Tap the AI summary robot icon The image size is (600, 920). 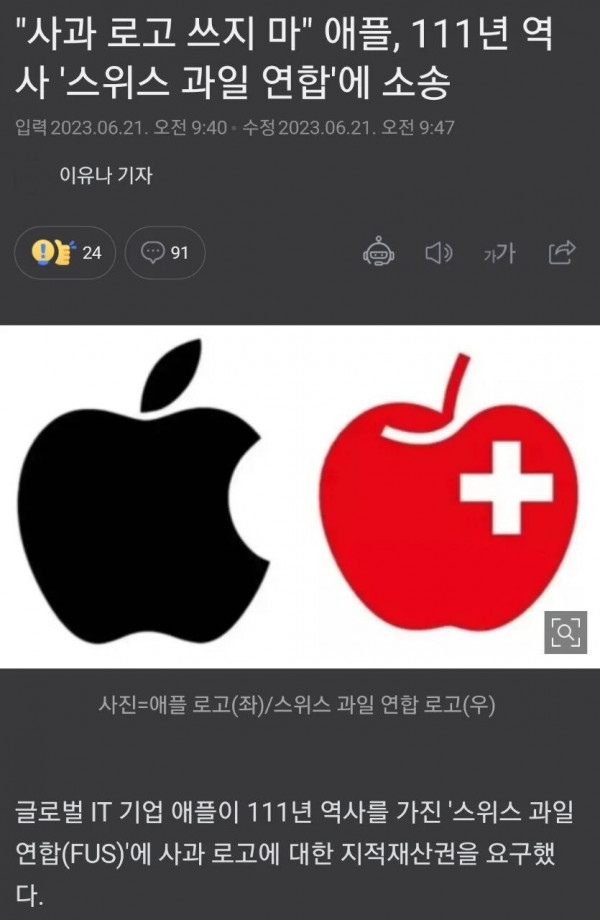[x=378, y=253]
